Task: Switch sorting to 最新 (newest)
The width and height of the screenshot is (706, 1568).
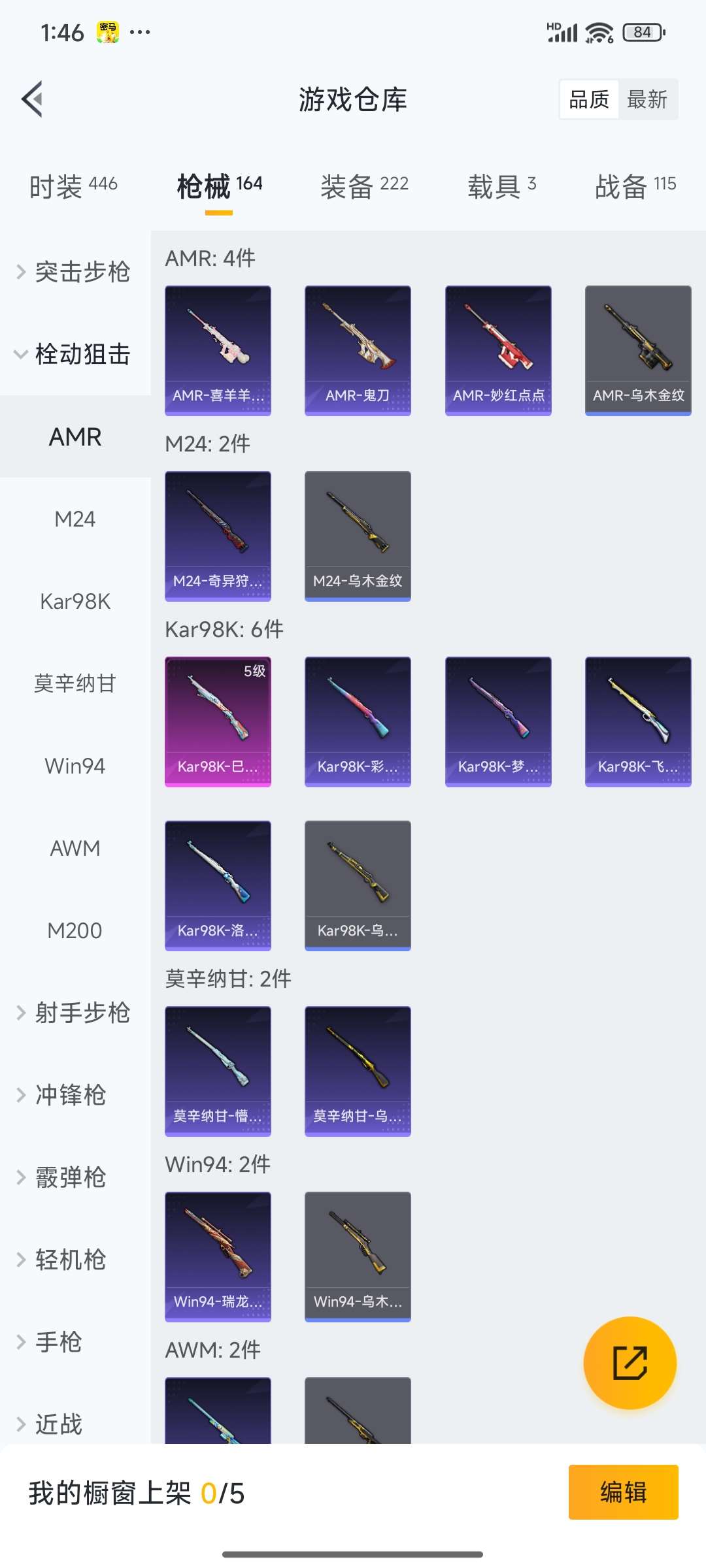Action: [648, 99]
